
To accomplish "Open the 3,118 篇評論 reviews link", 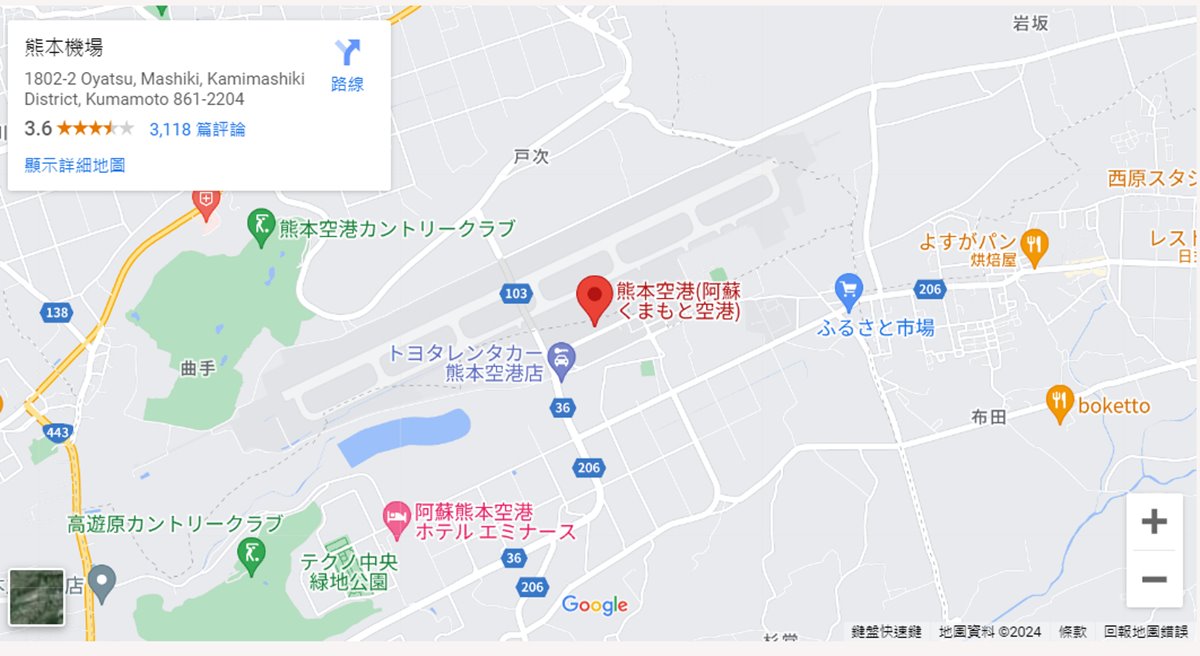I will pyautogui.click(x=197, y=129).
